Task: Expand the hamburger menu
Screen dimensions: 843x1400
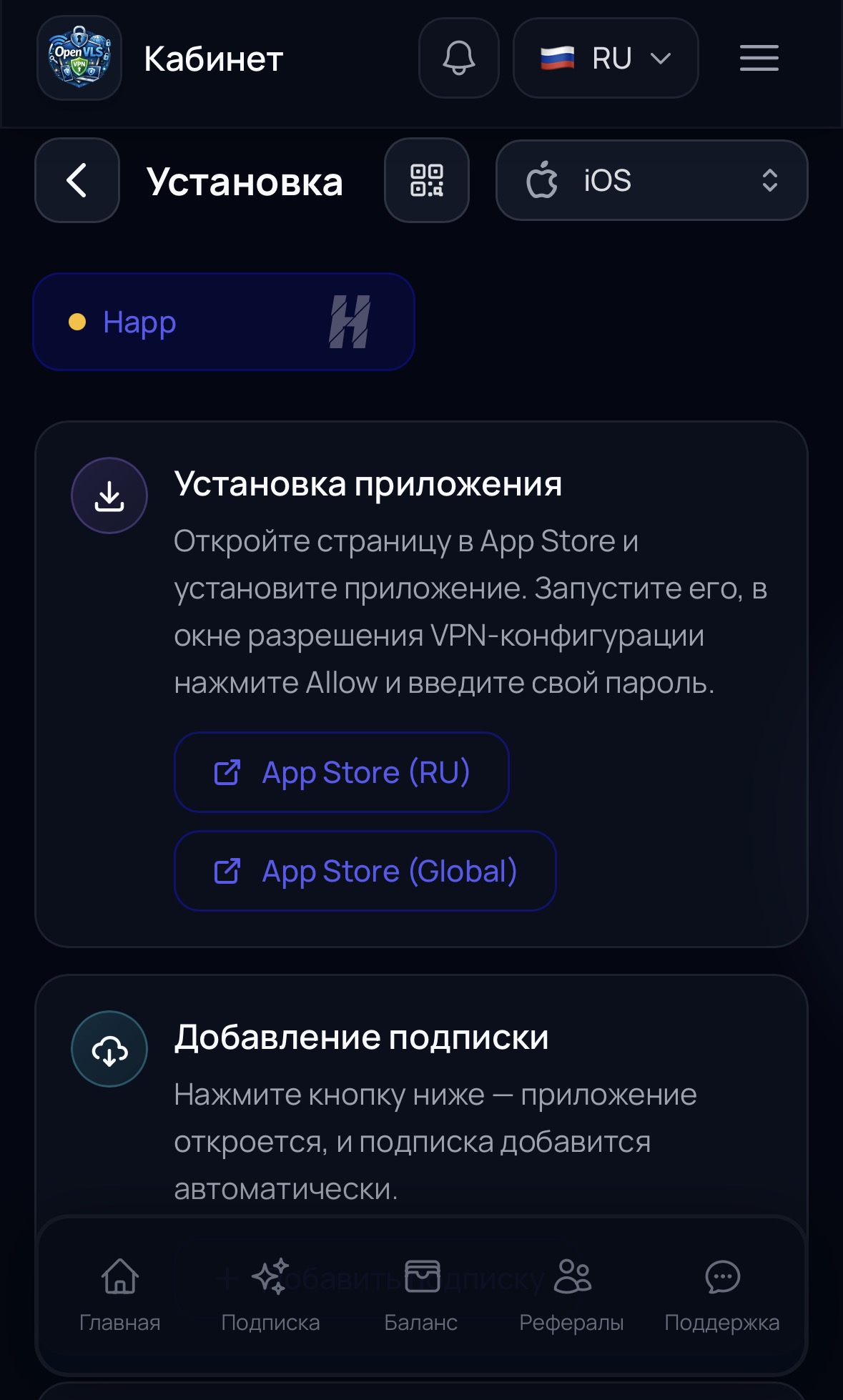Action: pos(758,59)
